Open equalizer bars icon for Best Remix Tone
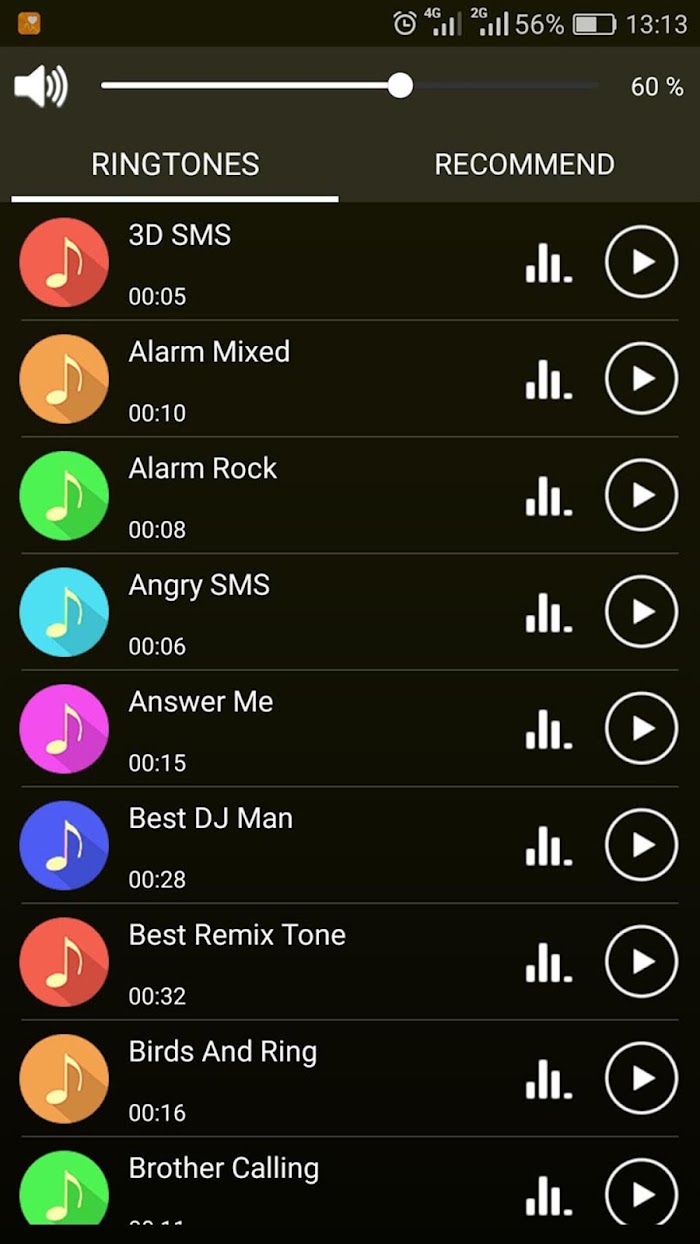 tap(549, 962)
